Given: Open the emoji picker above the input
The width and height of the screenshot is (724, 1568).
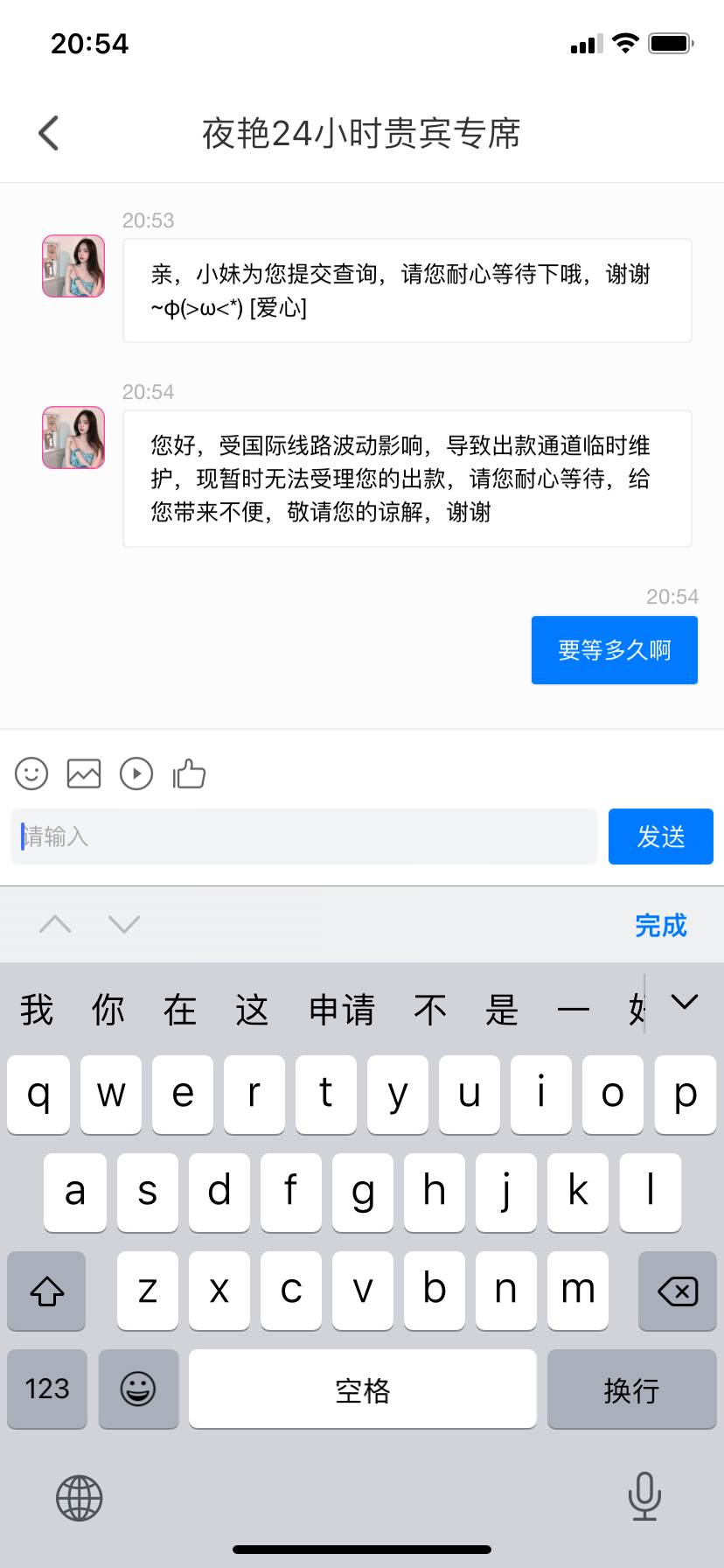Looking at the screenshot, I should pos(31,773).
